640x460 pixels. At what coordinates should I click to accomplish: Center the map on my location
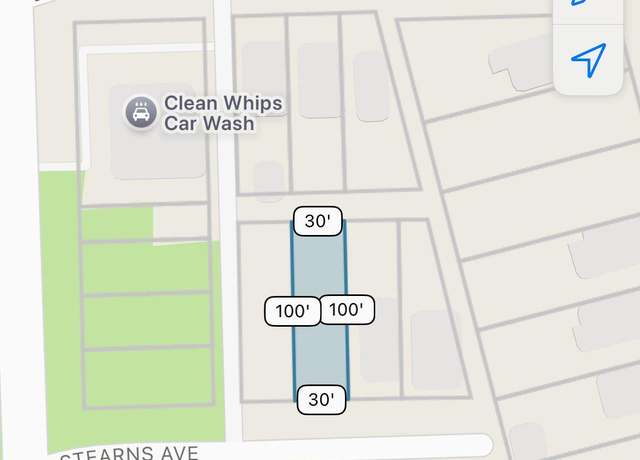(589, 60)
